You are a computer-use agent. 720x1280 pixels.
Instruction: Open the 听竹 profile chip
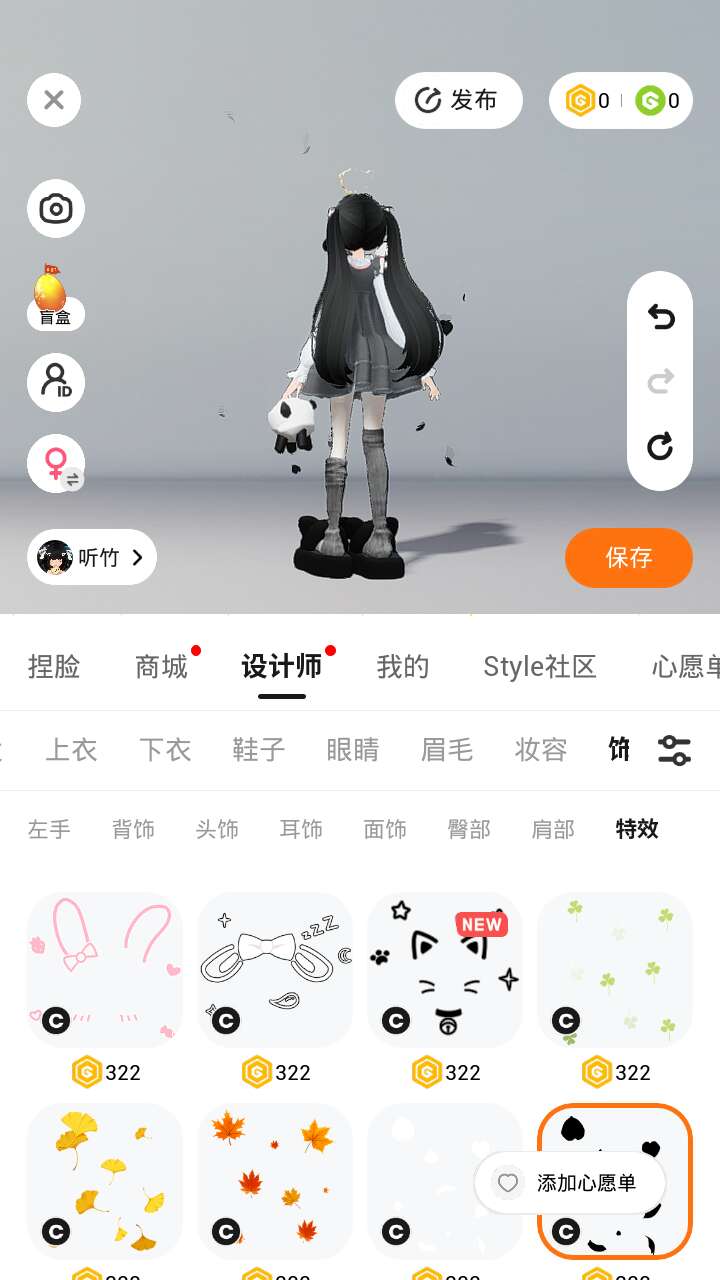tap(92, 557)
